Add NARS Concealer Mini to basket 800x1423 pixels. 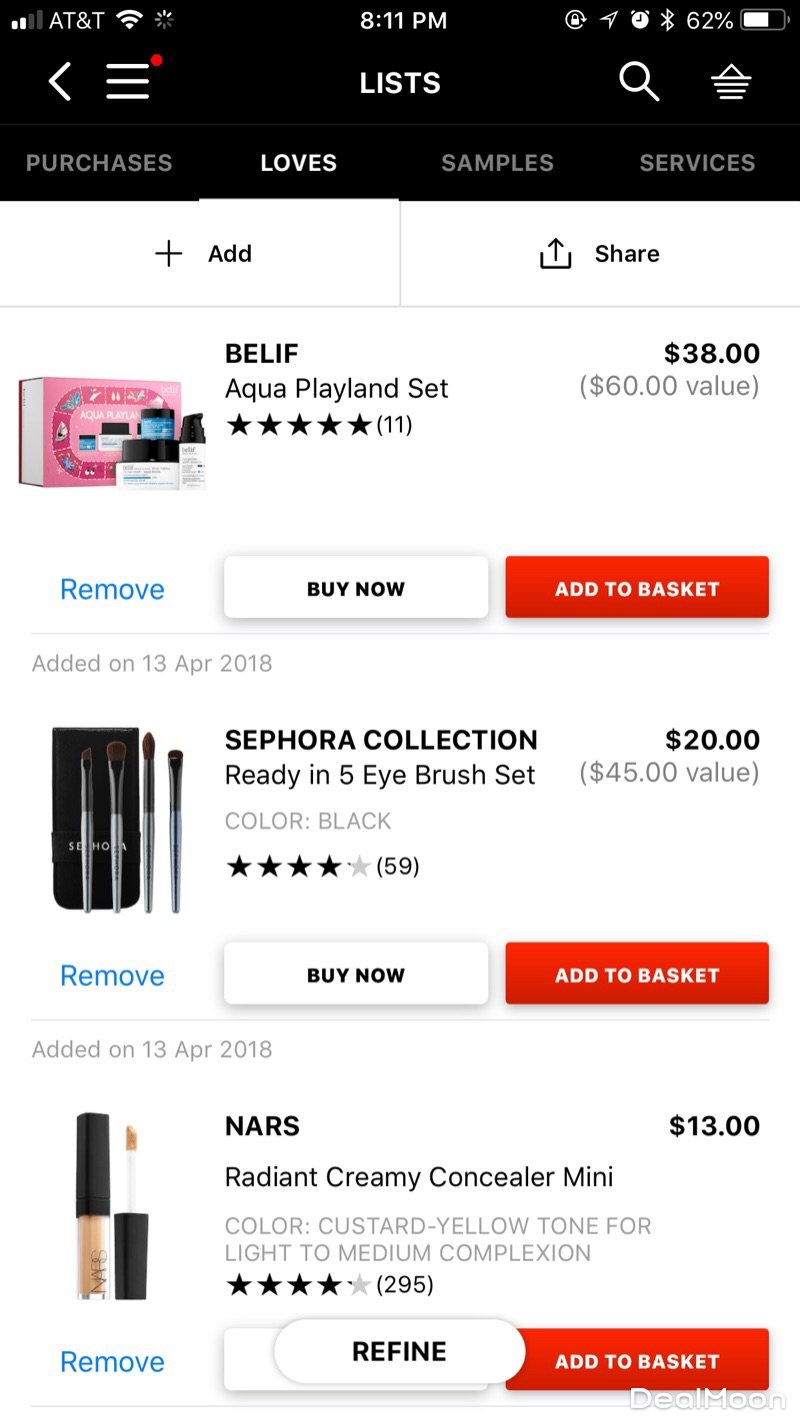click(650, 1361)
